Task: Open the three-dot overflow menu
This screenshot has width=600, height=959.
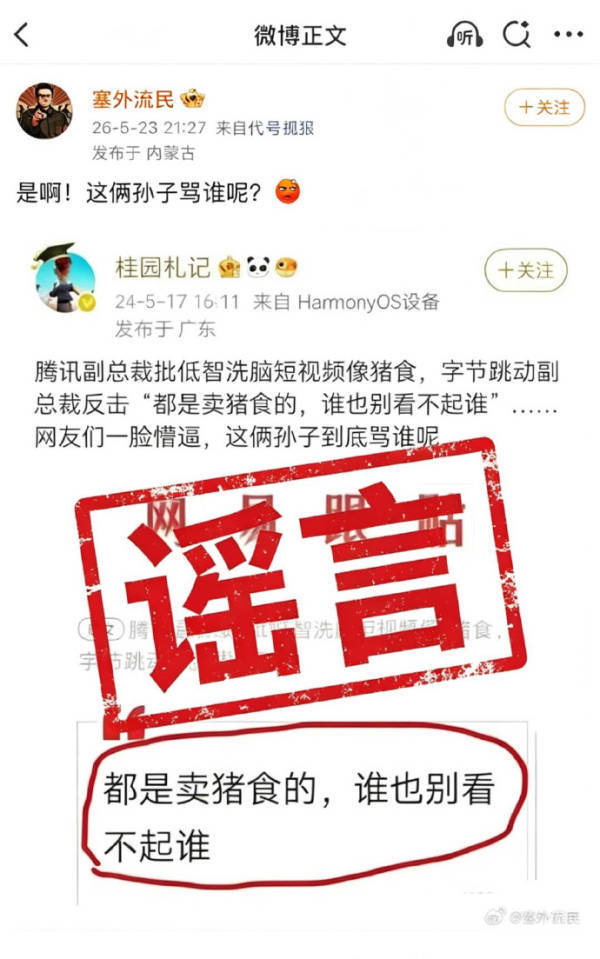Action: click(568, 35)
